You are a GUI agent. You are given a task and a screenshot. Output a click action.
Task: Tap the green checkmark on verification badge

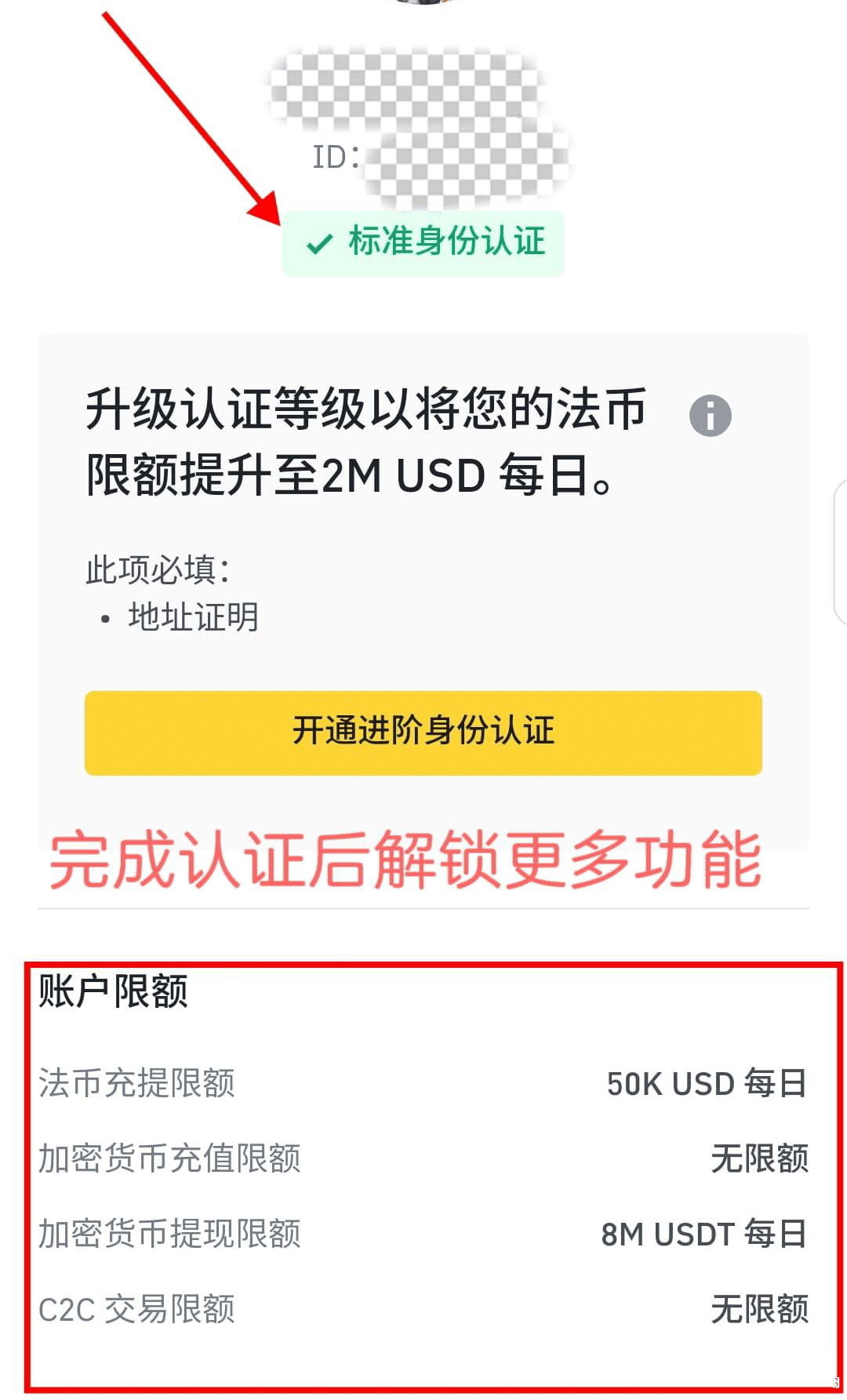[318, 244]
